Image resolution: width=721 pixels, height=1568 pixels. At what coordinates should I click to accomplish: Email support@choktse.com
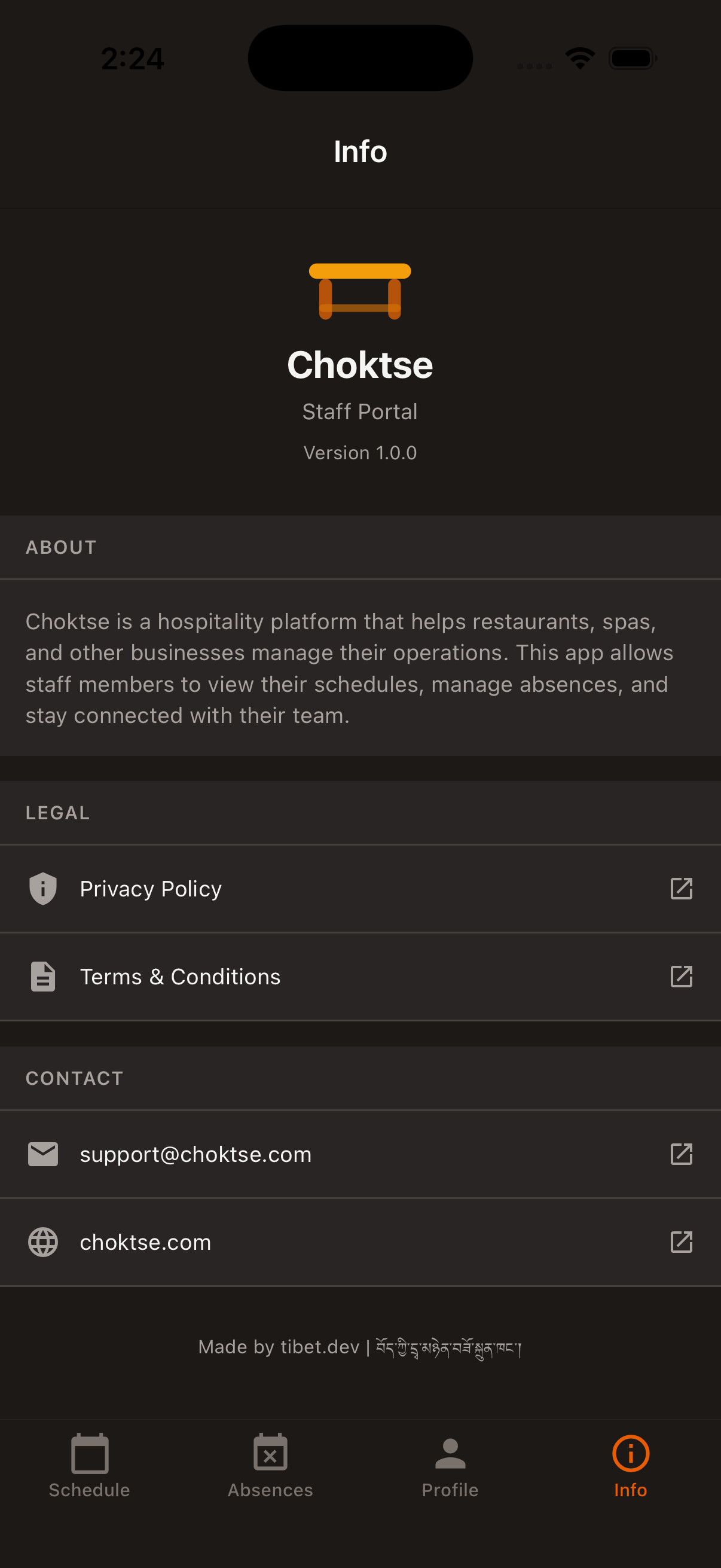pos(360,1154)
